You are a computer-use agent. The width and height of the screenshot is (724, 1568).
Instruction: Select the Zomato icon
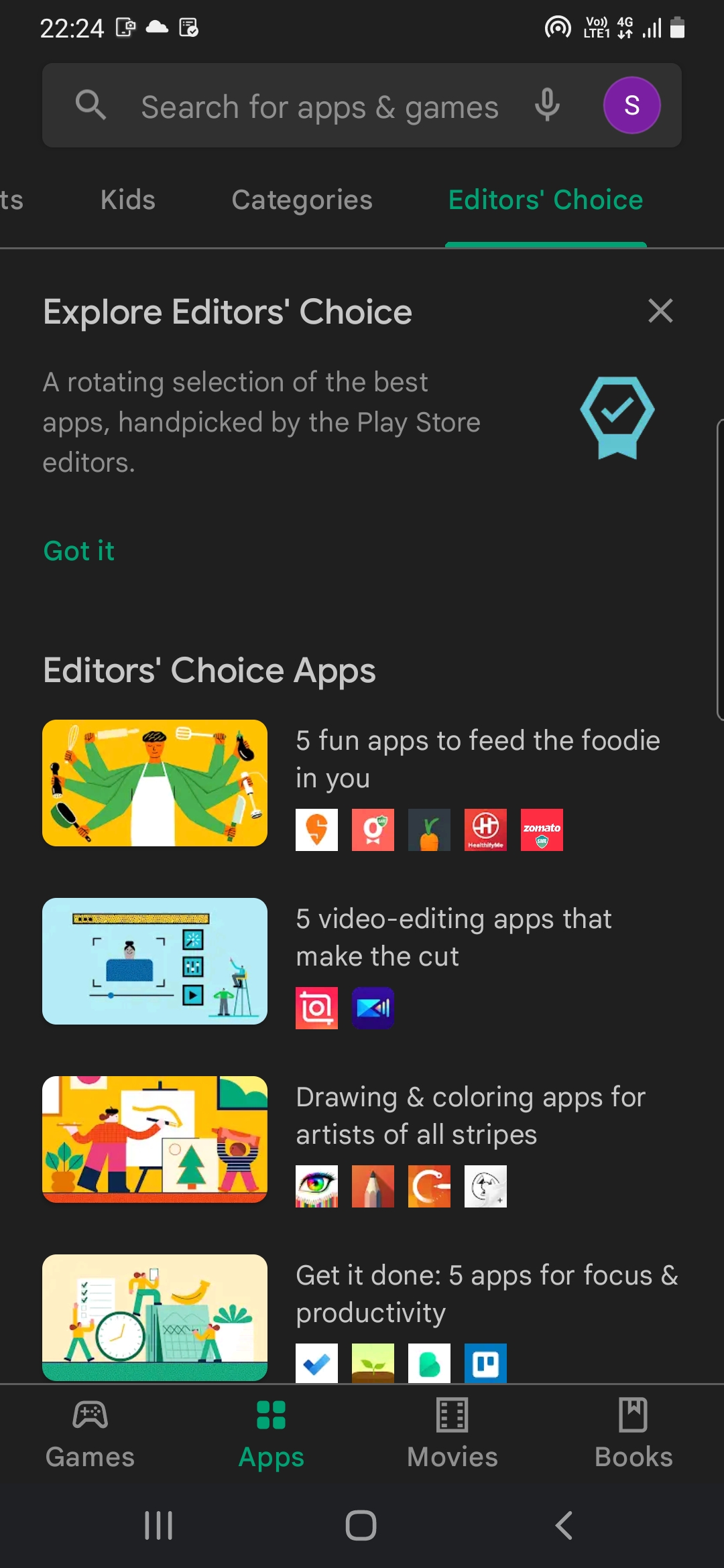tap(541, 830)
